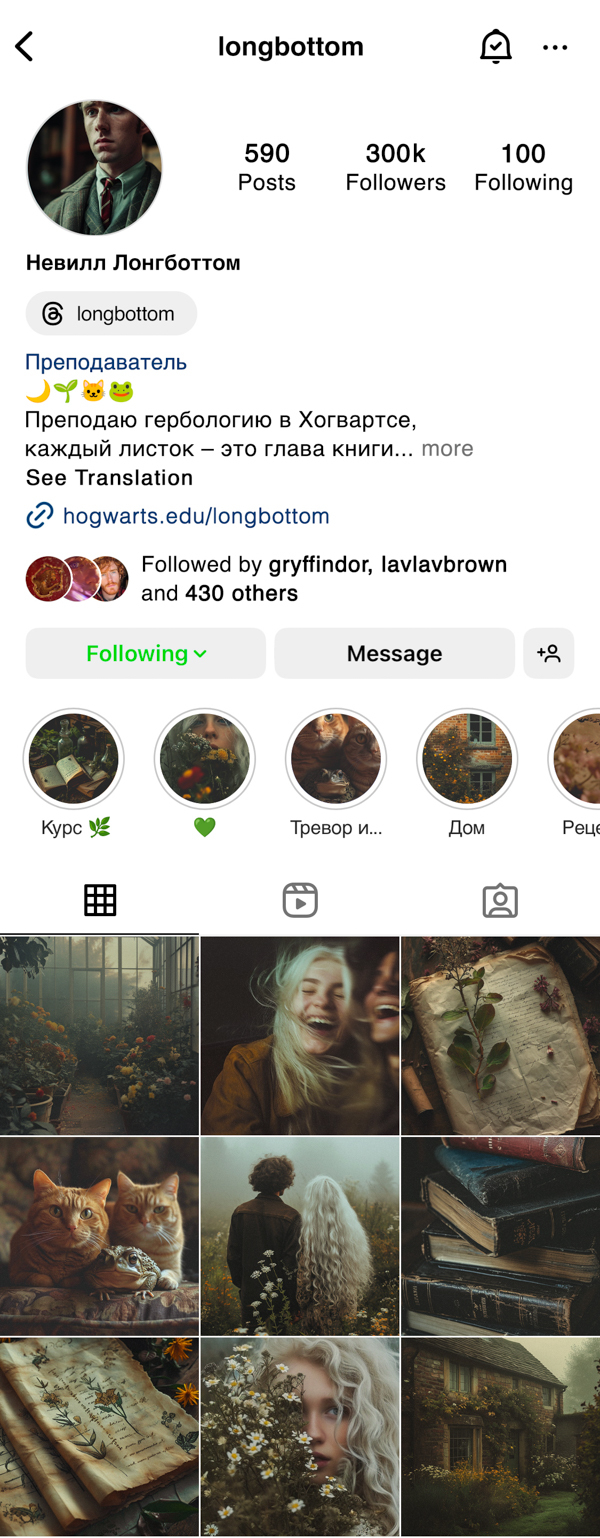Expand the bio with "more"
Screen dimensions: 600x1538
pyautogui.click(x=447, y=448)
